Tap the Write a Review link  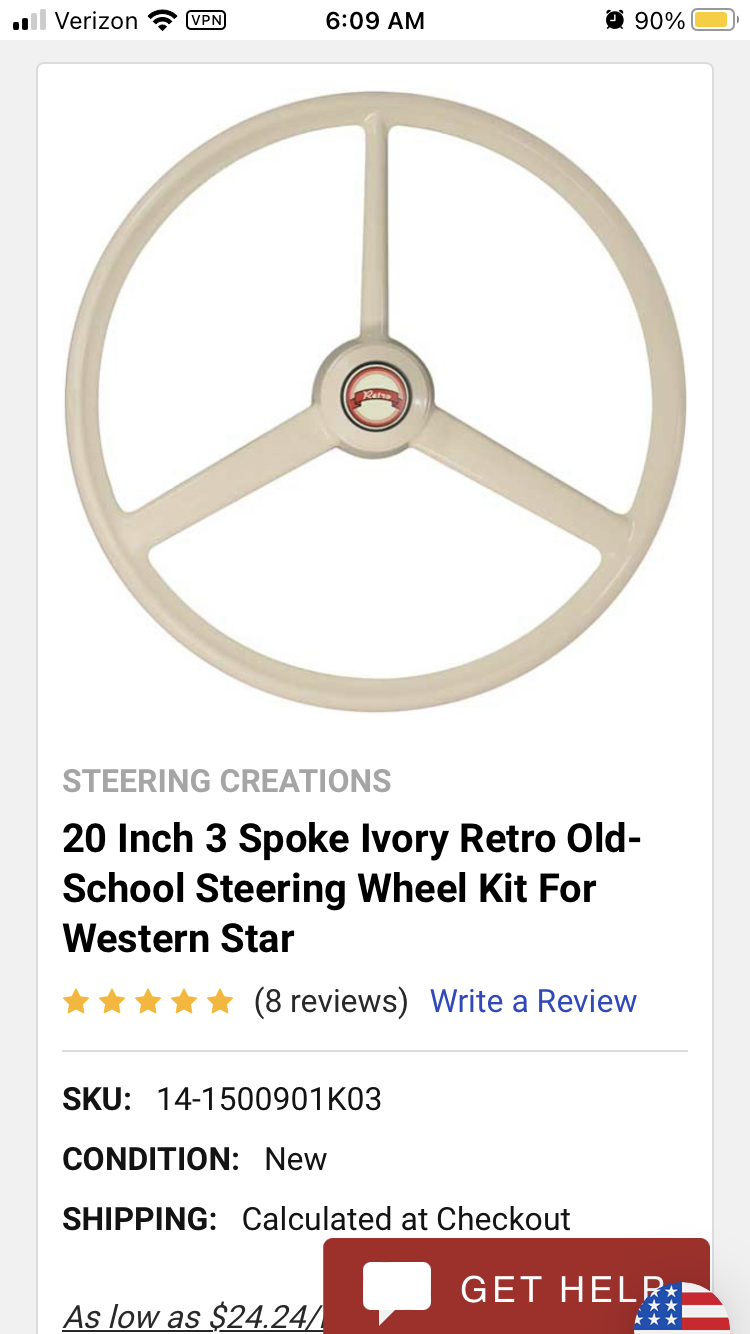tap(533, 1001)
